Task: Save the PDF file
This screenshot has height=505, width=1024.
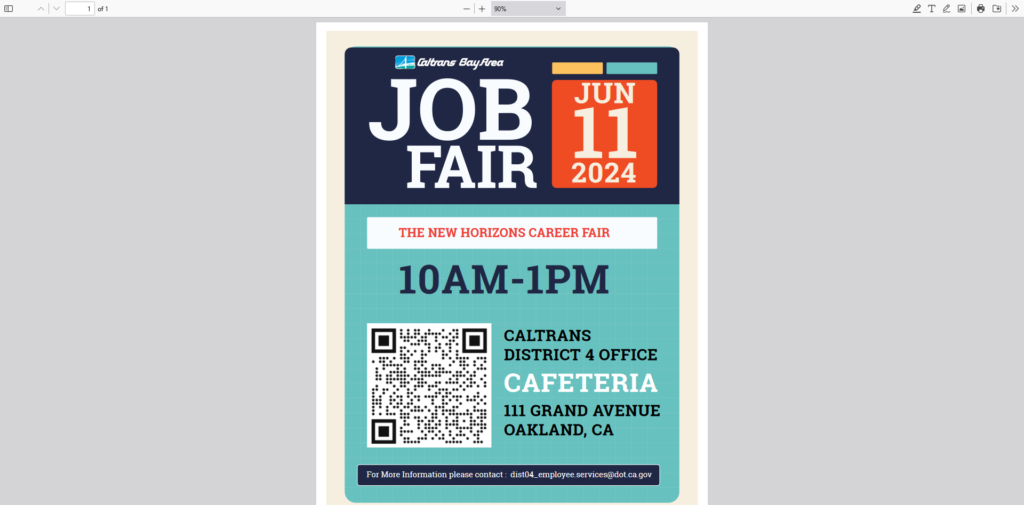Action: pos(996,8)
